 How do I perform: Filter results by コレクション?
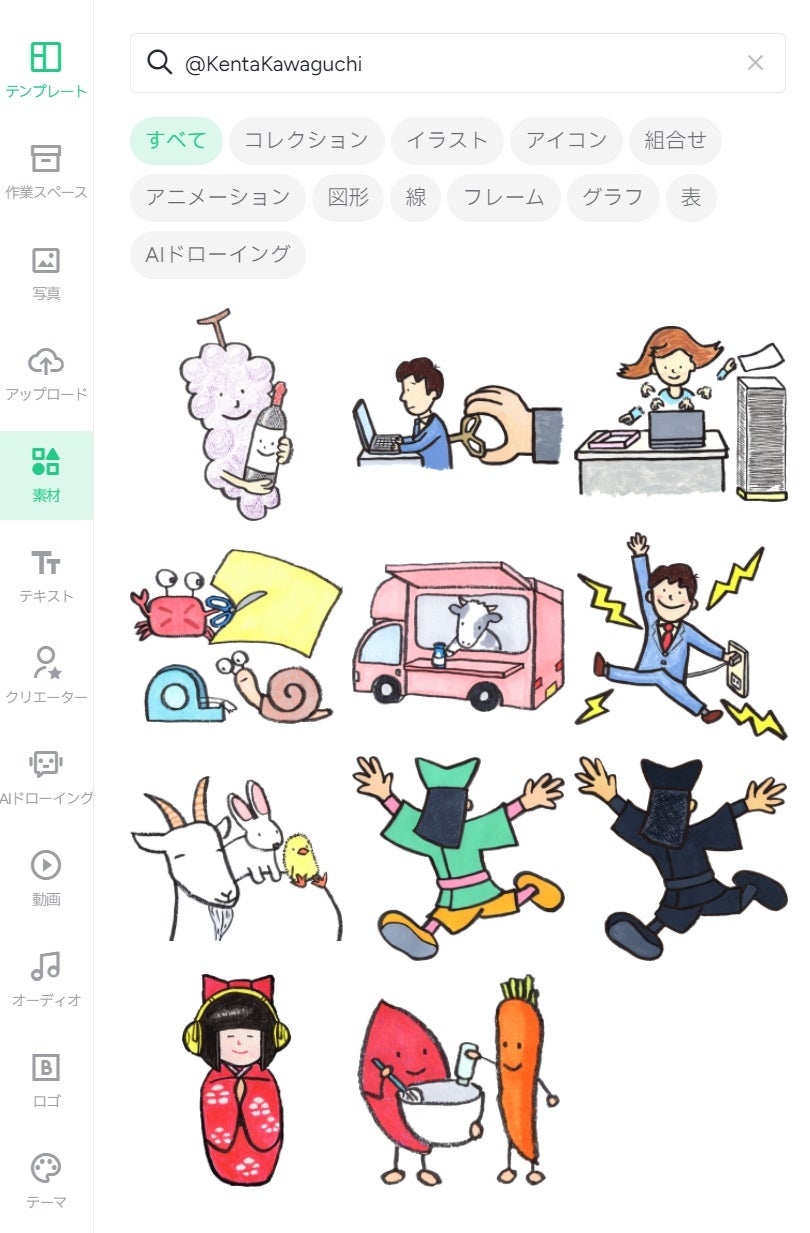[x=306, y=140]
